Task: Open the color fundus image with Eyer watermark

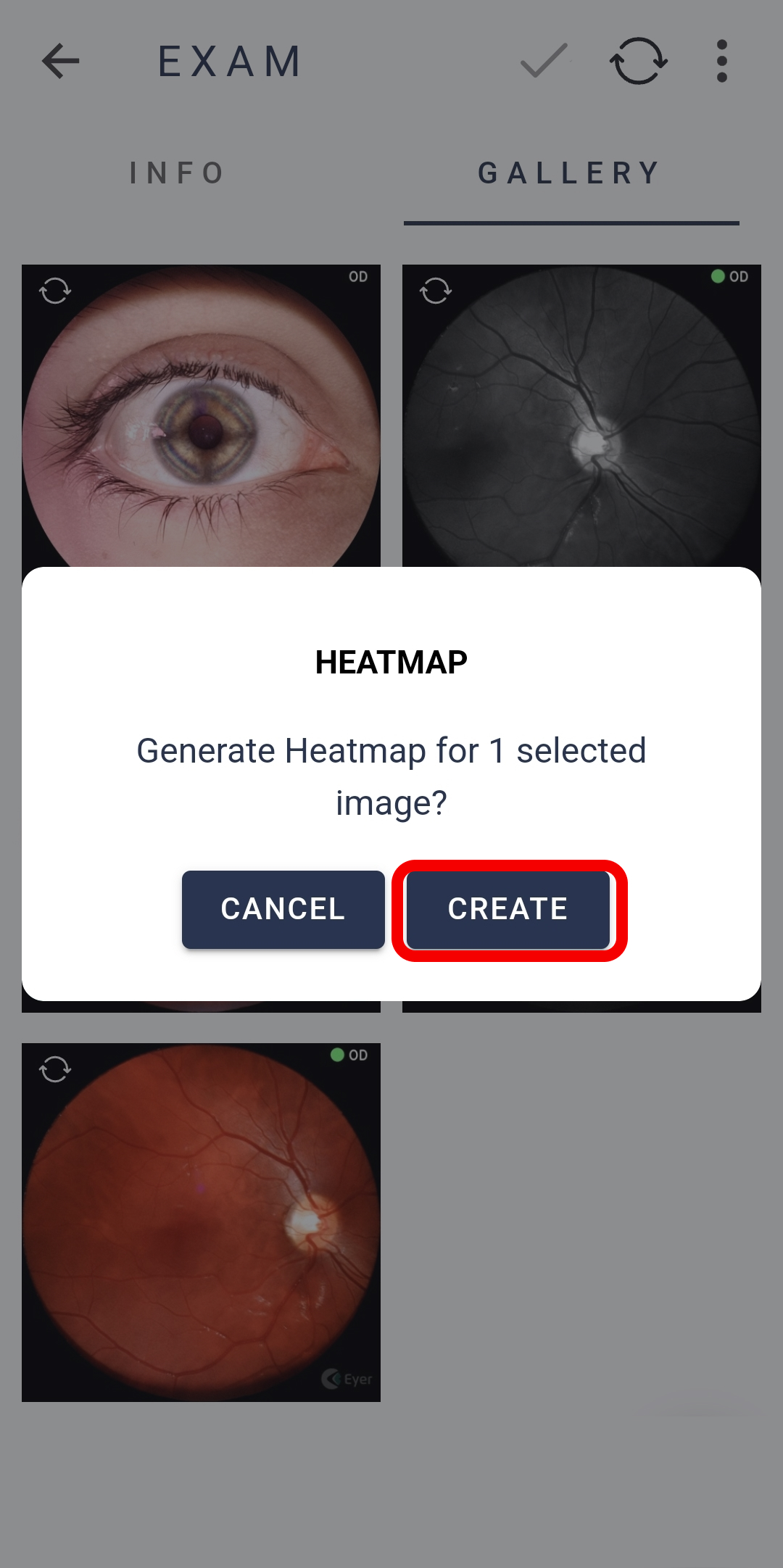Action: [201, 1222]
